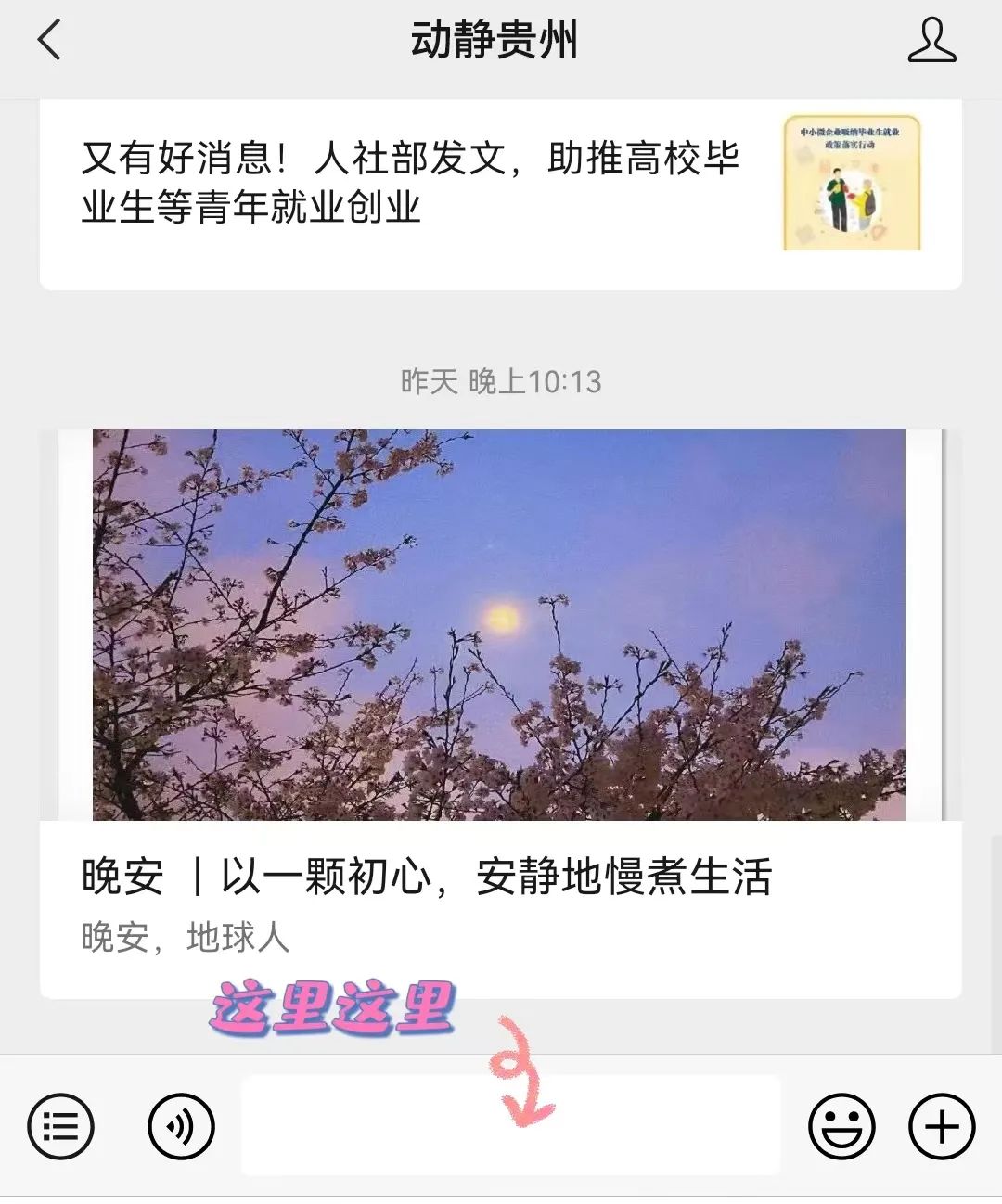Open article about 人社部发文 graduate employment
Screen dimensions: 1002x1204
[x=408, y=183]
